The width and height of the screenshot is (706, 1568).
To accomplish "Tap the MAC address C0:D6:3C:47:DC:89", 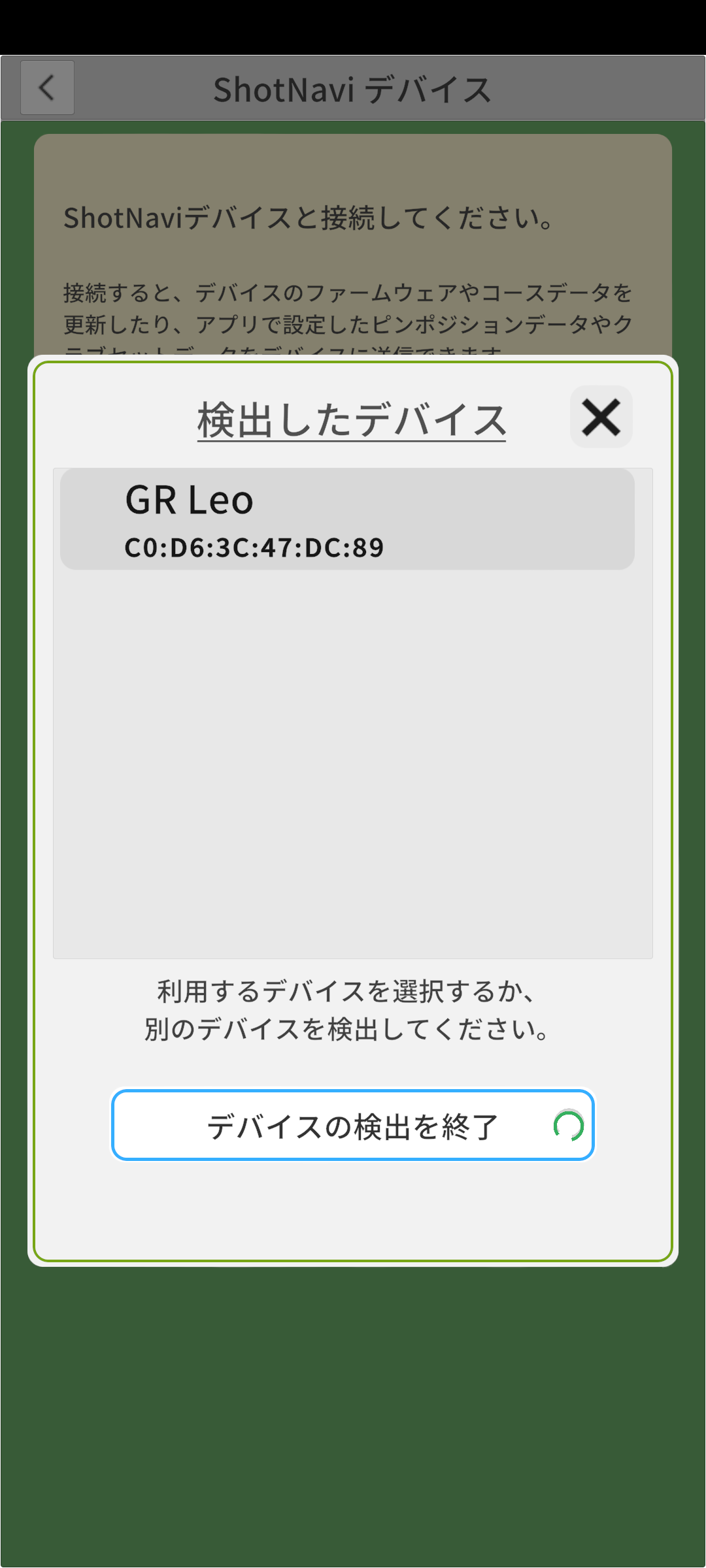I will [x=254, y=548].
